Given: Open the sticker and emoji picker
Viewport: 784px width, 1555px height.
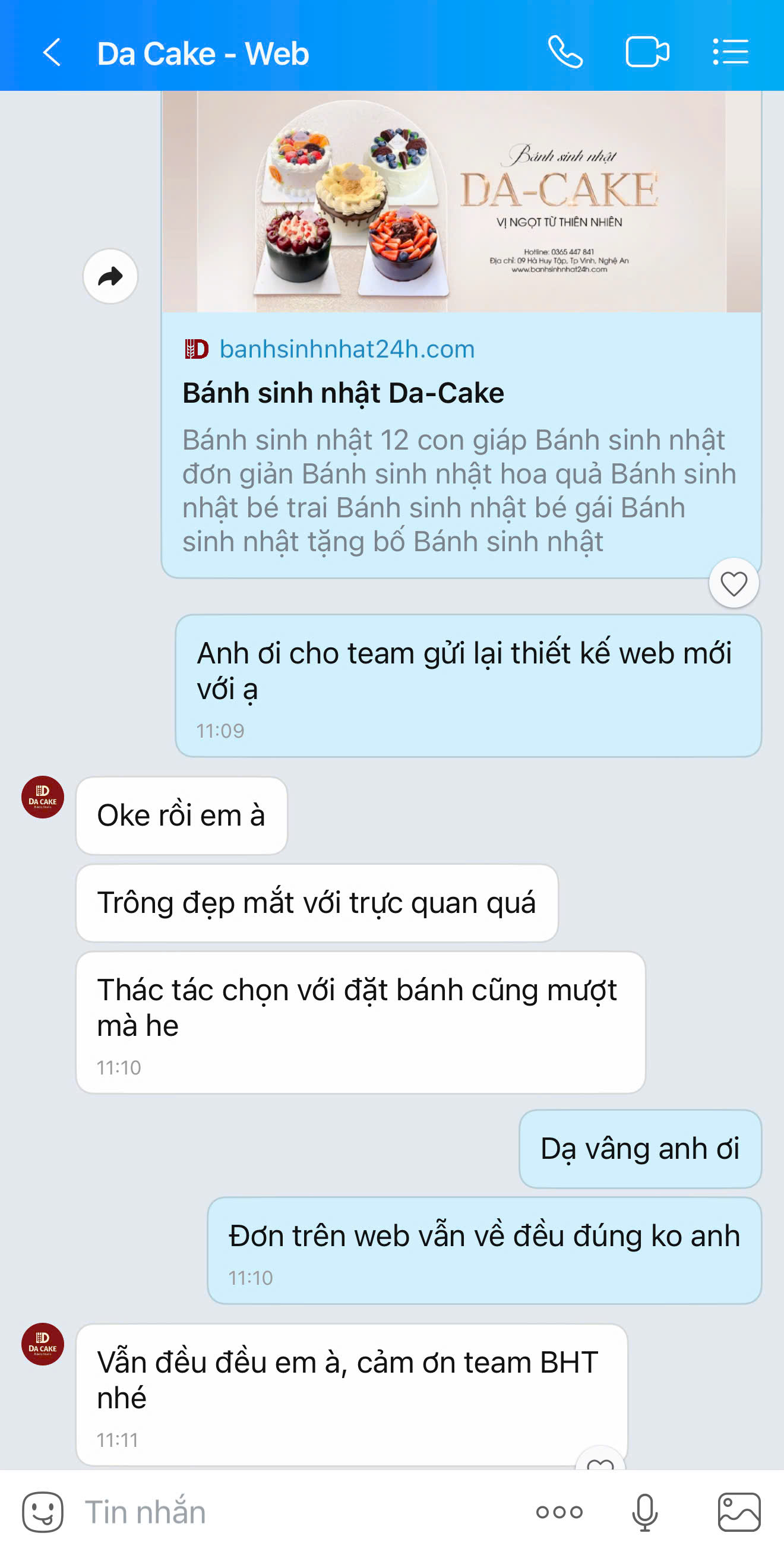Looking at the screenshot, I should pyautogui.click(x=43, y=1512).
